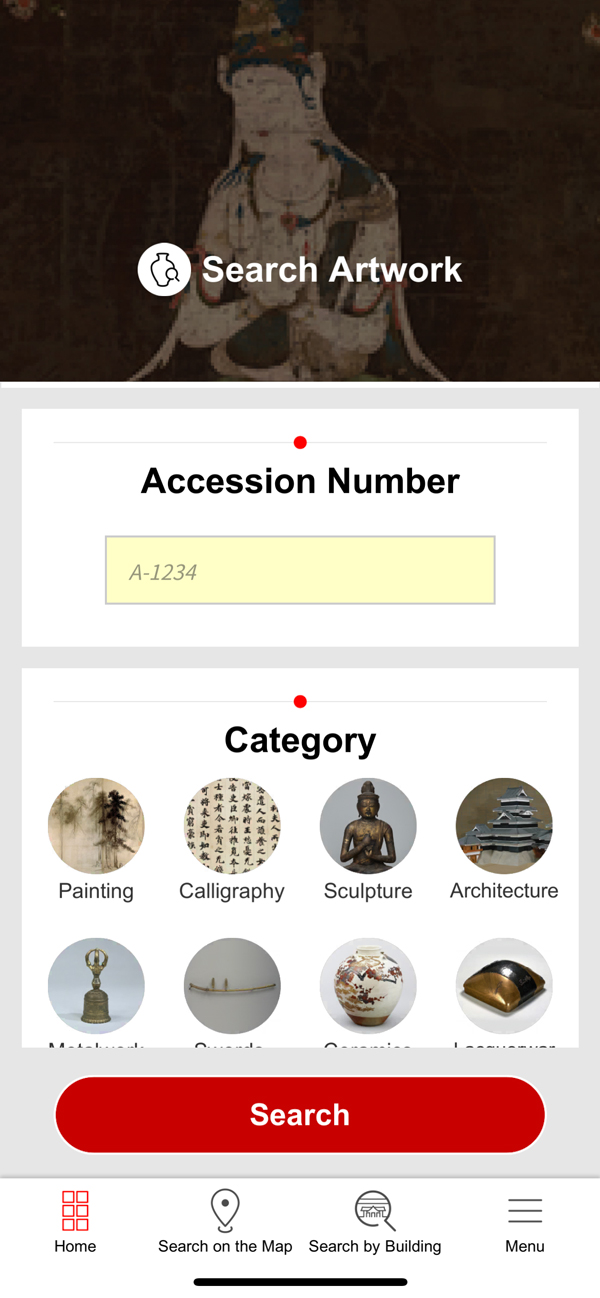This screenshot has height=1298, width=600.
Task: Go to the Home tab
Action: (x=75, y=1222)
